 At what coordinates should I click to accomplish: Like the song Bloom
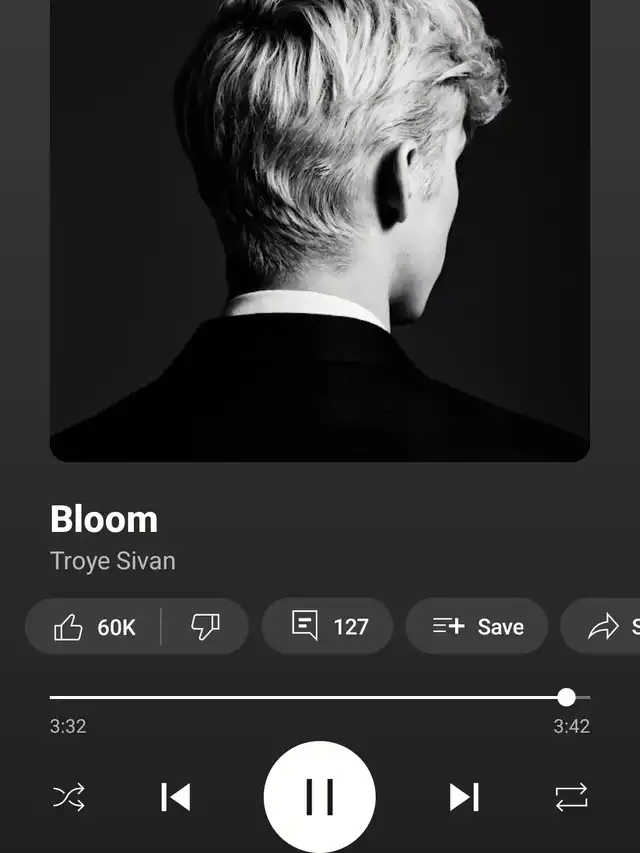94,627
